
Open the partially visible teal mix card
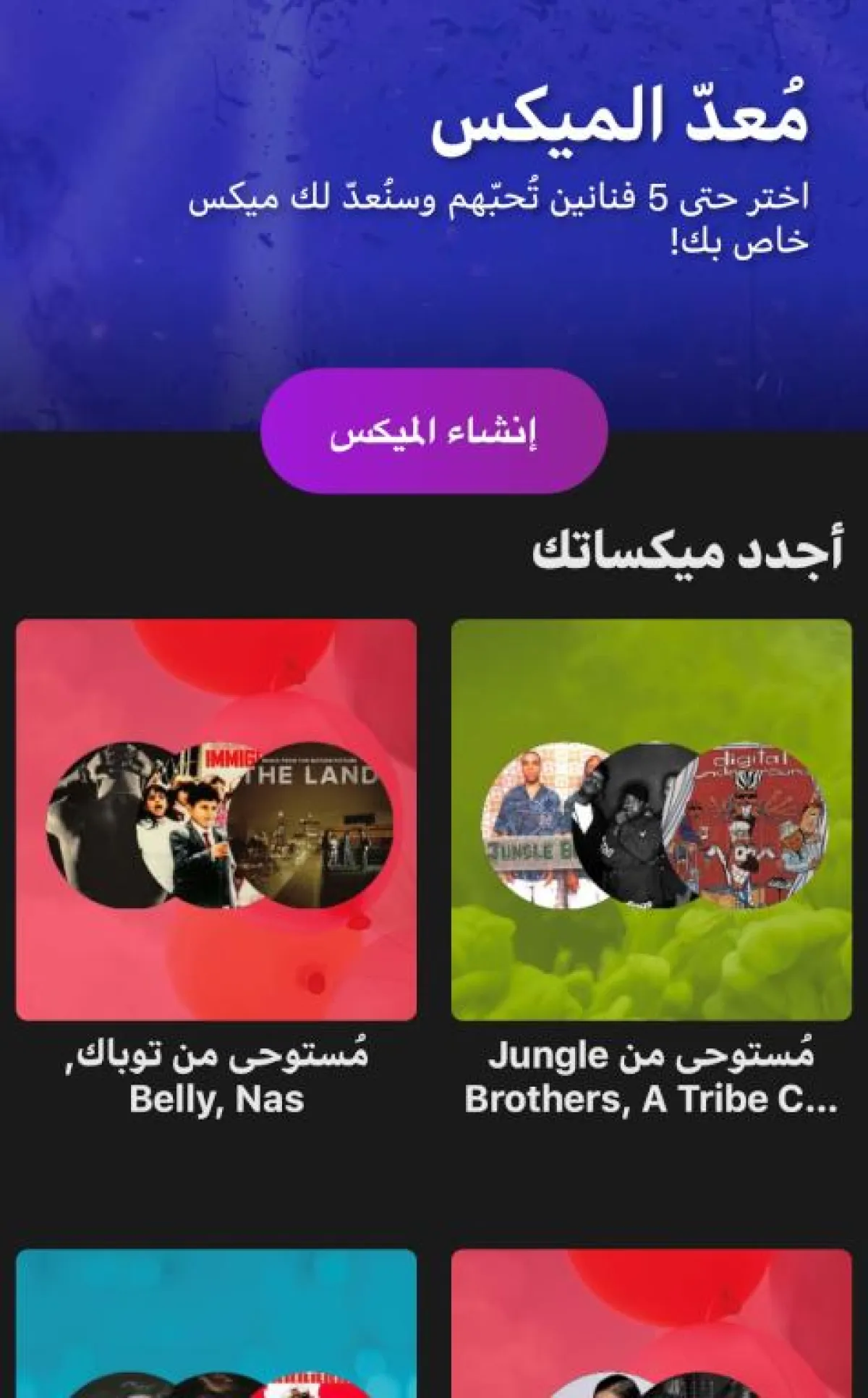(x=216, y=1326)
